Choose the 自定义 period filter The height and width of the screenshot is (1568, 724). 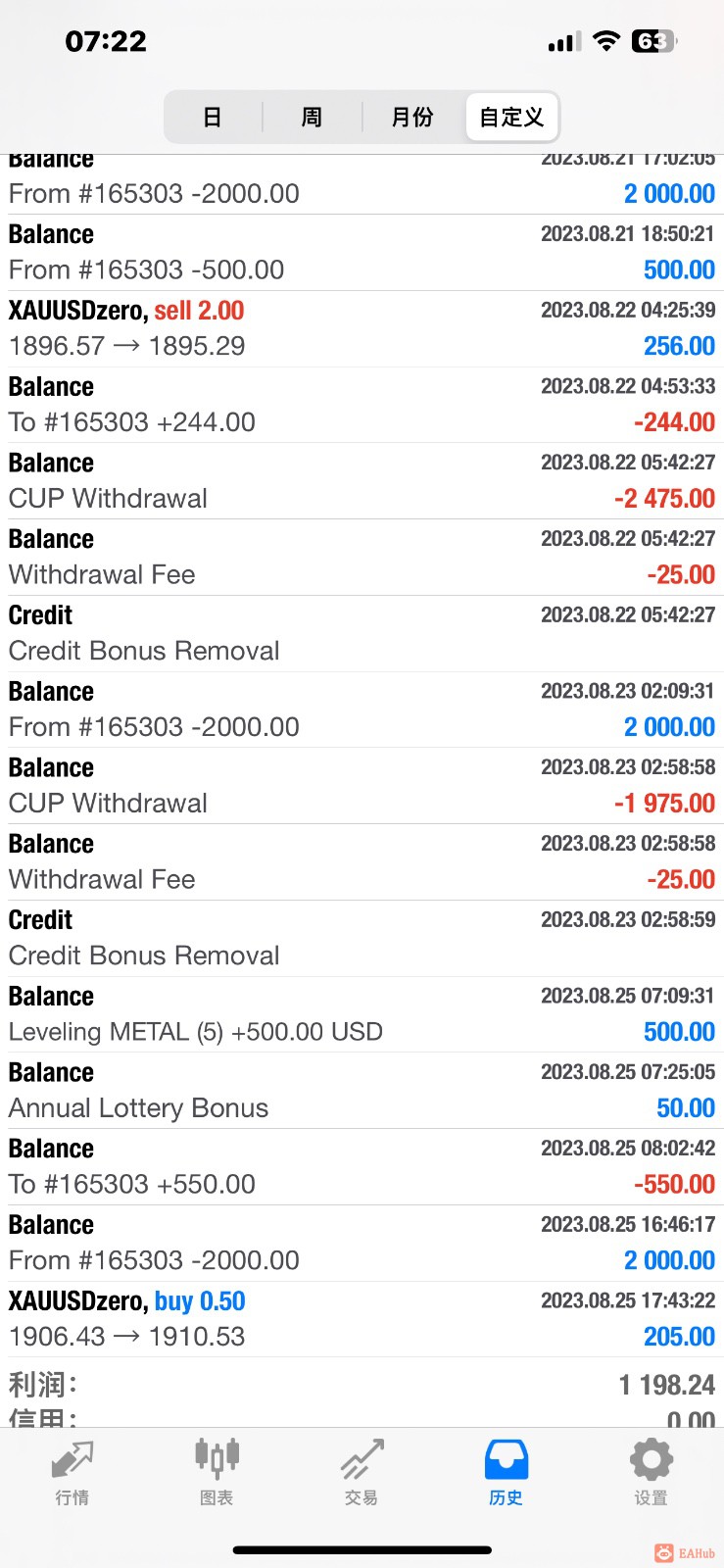511,118
